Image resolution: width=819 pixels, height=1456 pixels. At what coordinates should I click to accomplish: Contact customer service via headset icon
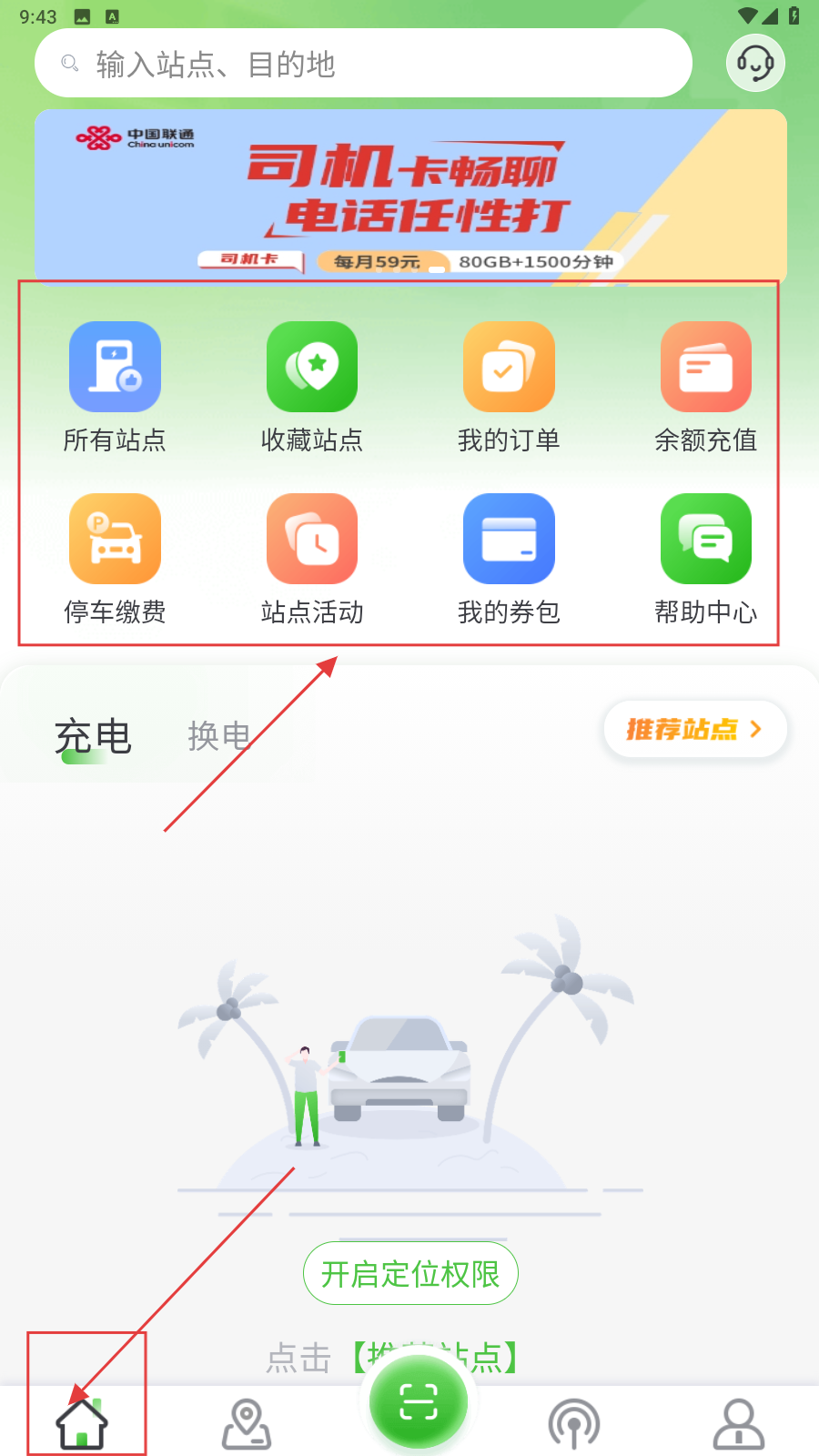point(755,63)
